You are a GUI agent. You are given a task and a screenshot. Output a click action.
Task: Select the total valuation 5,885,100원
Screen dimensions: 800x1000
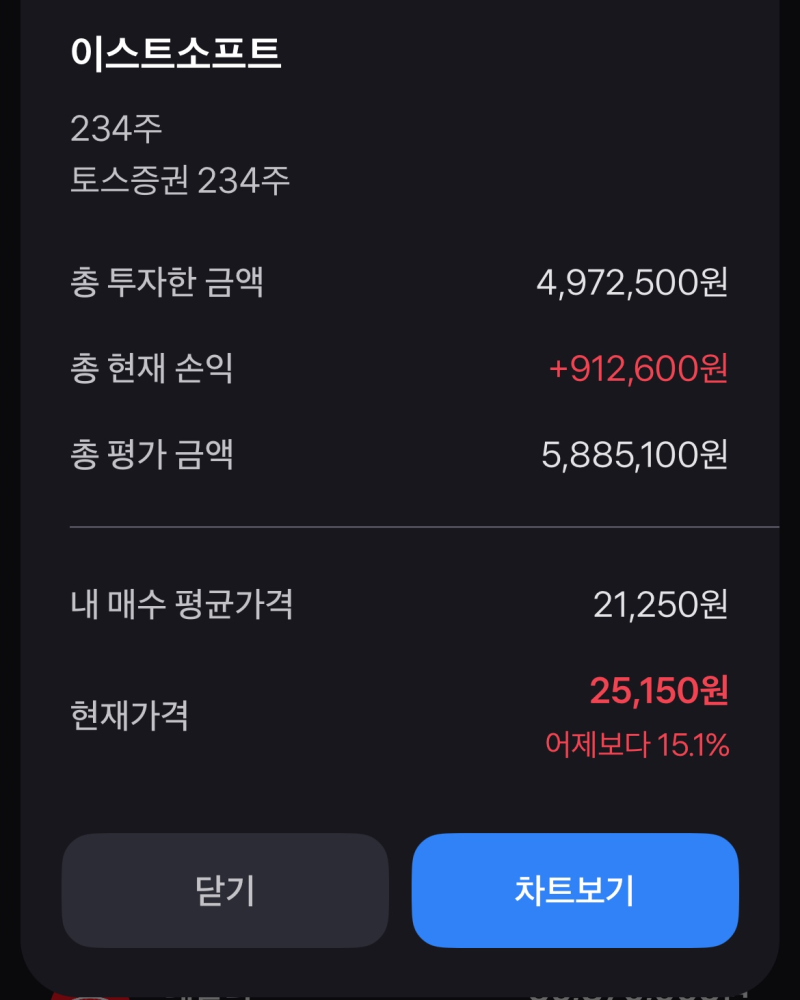pos(634,454)
